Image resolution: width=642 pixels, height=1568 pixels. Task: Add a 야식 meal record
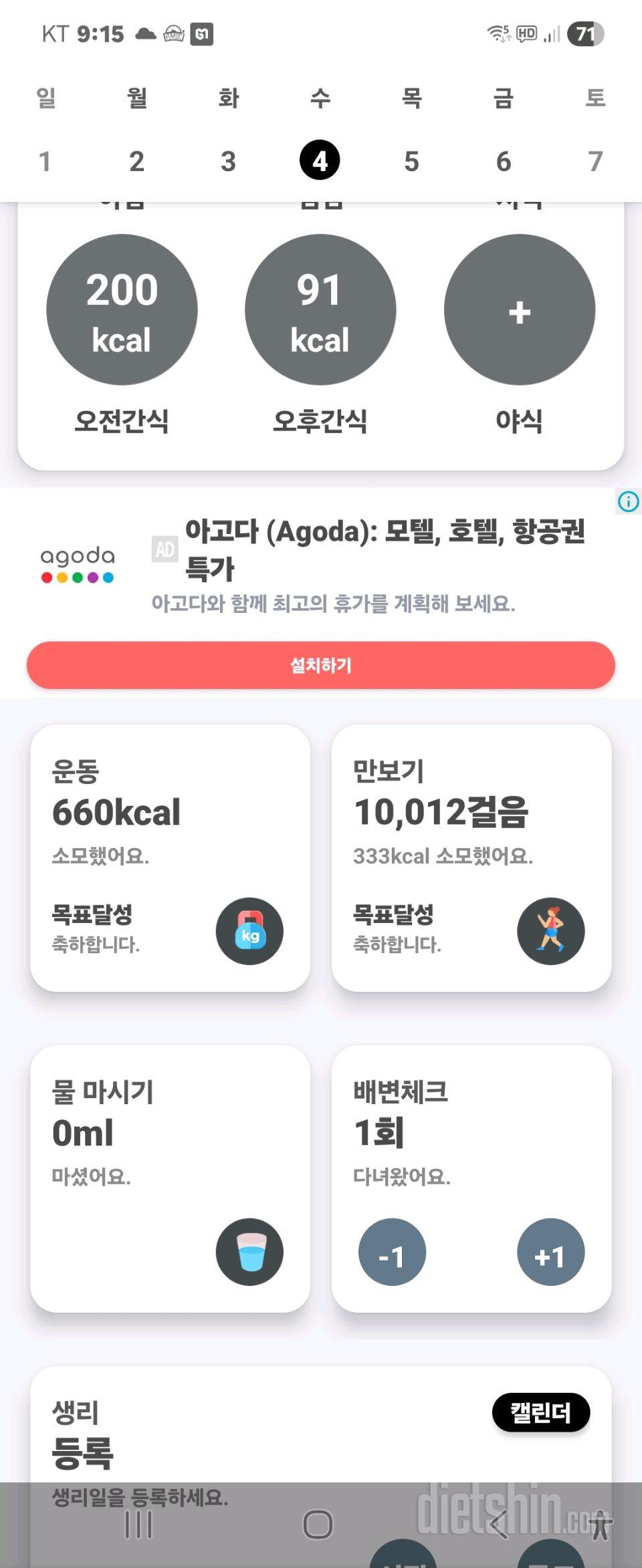[519, 309]
